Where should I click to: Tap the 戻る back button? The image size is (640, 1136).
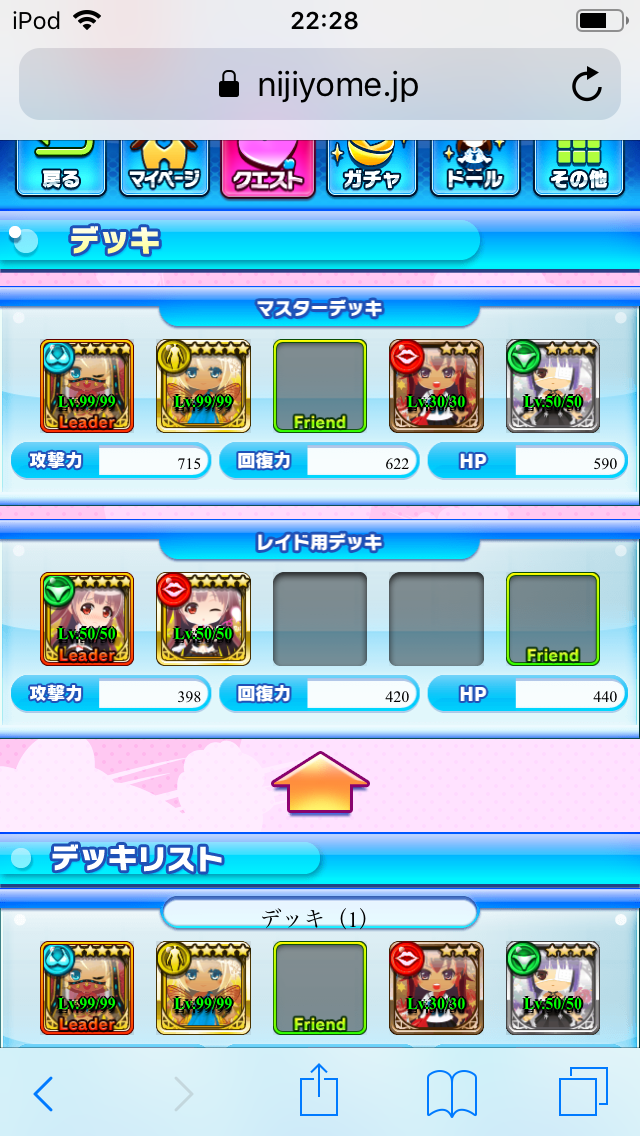(x=60, y=168)
